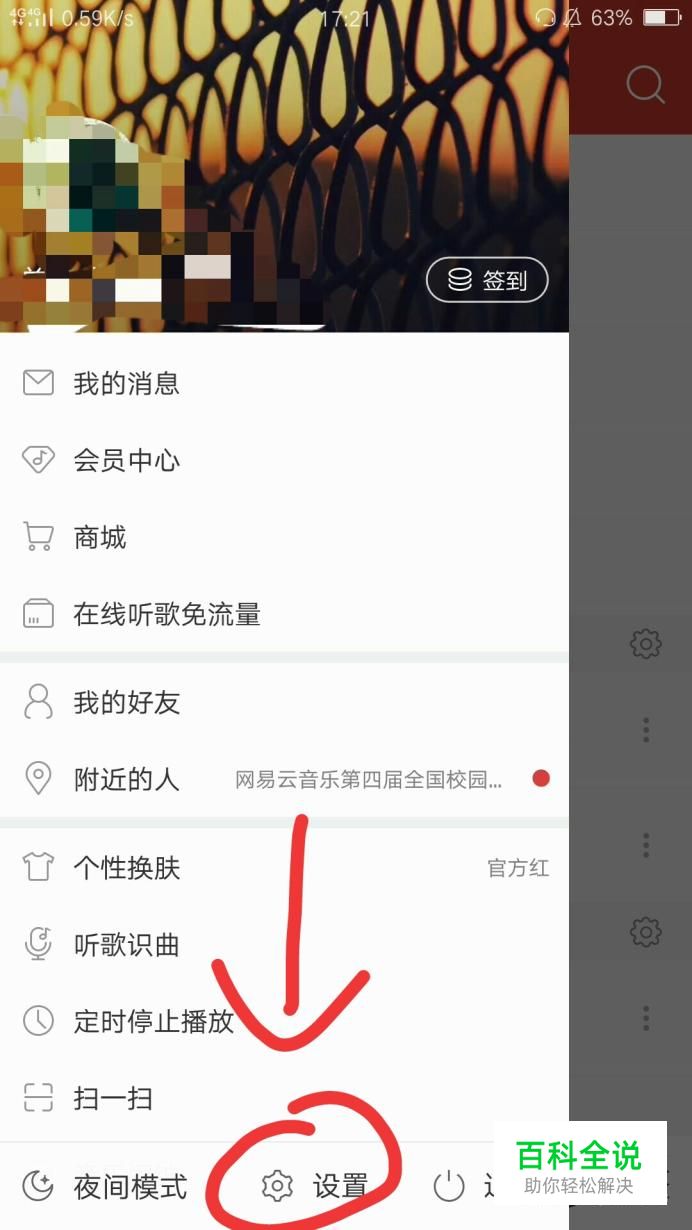Set up 定时停止播放 sleep timer

284,1021
